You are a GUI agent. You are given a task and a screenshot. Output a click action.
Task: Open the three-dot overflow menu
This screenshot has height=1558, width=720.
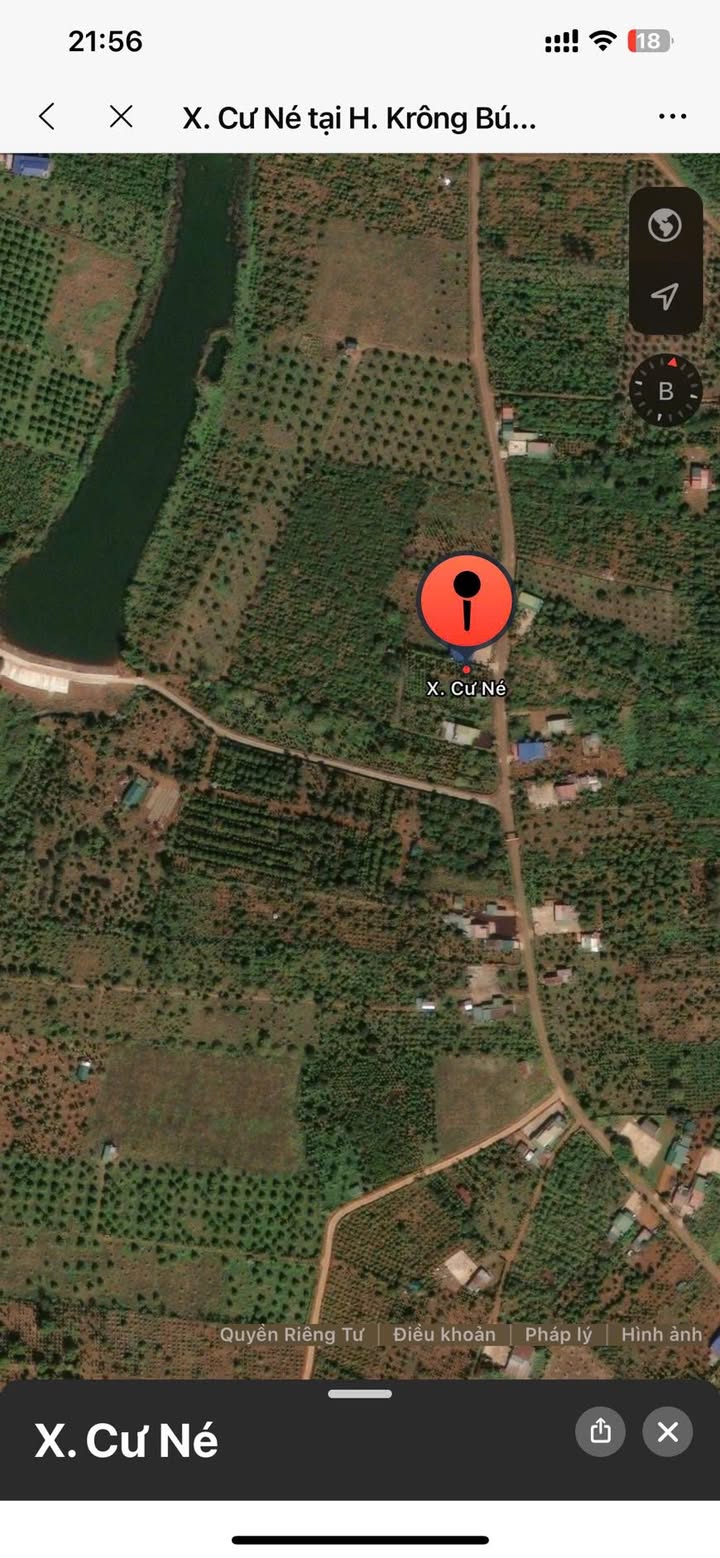click(x=672, y=117)
